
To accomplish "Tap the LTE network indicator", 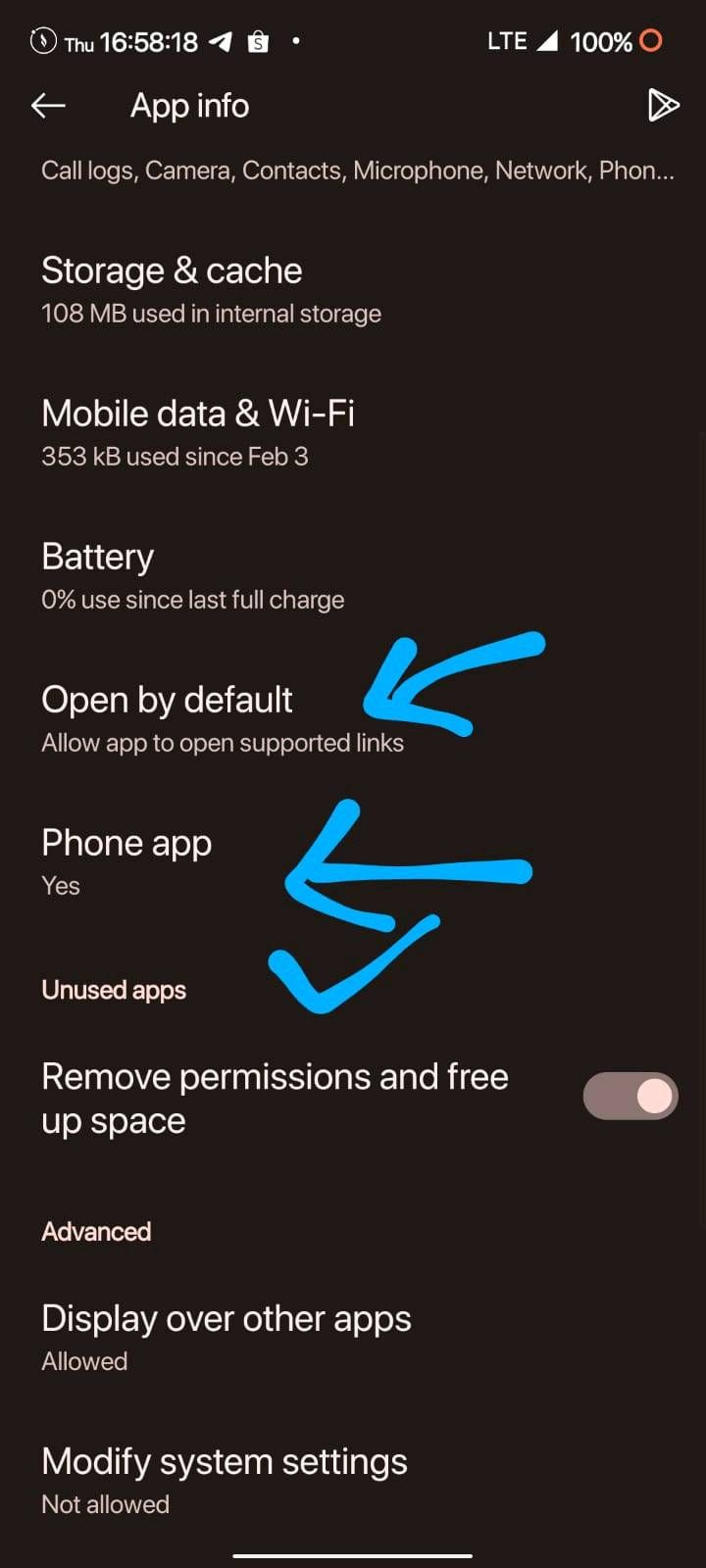I will [x=507, y=41].
